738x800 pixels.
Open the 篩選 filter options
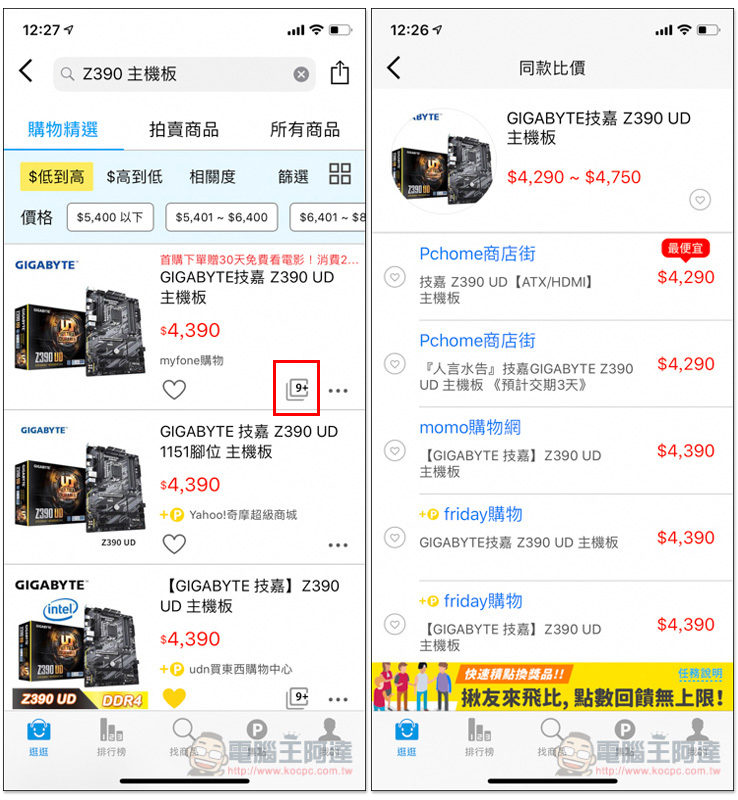(x=293, y=177)
